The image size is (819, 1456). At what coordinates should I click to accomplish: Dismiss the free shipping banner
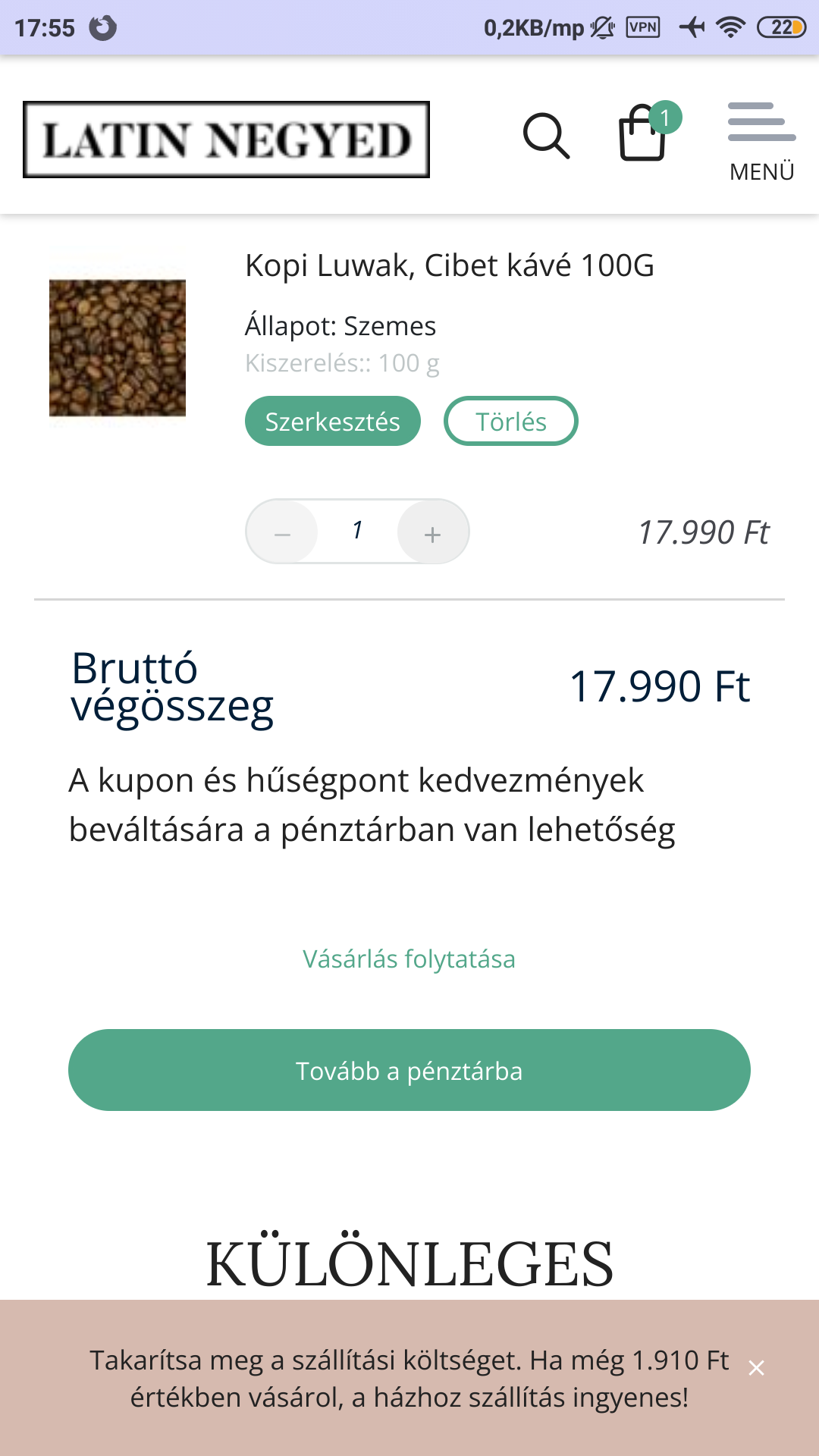click(756, 1368)
